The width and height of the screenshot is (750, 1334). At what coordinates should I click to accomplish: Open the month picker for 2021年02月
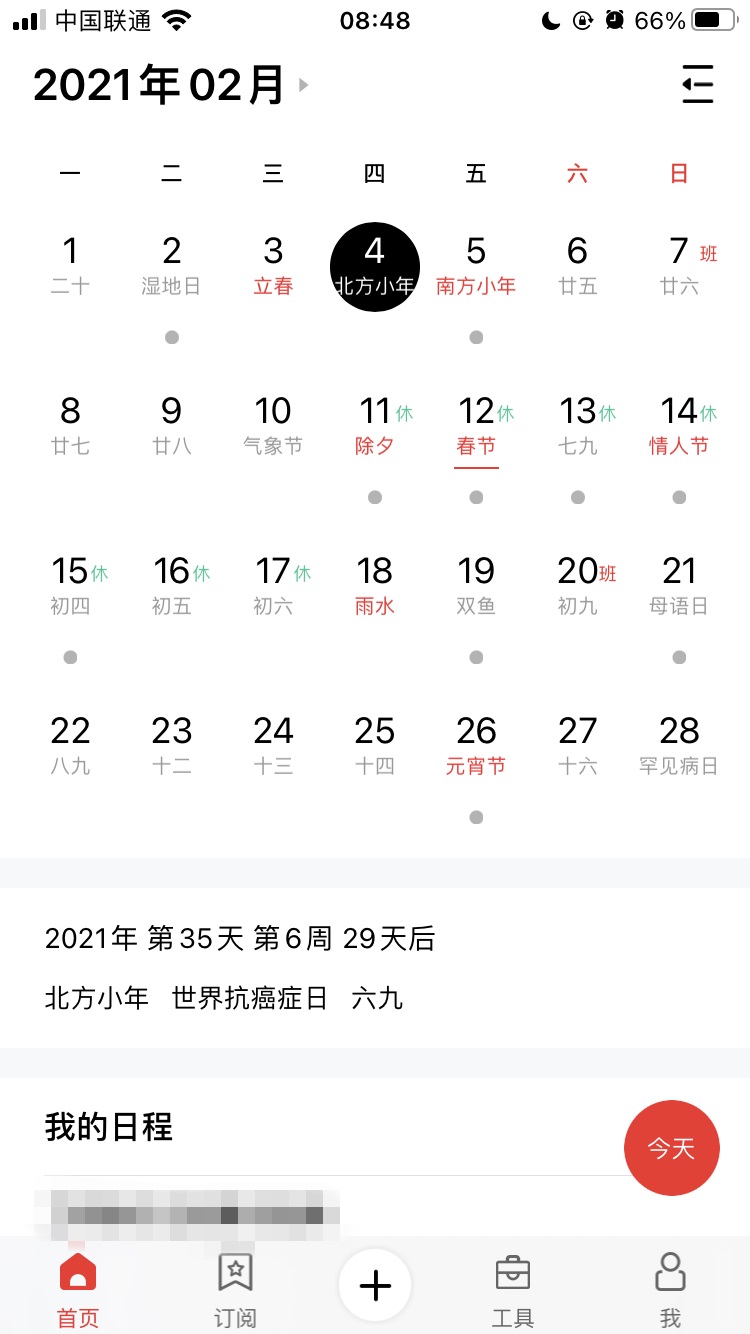170,86
